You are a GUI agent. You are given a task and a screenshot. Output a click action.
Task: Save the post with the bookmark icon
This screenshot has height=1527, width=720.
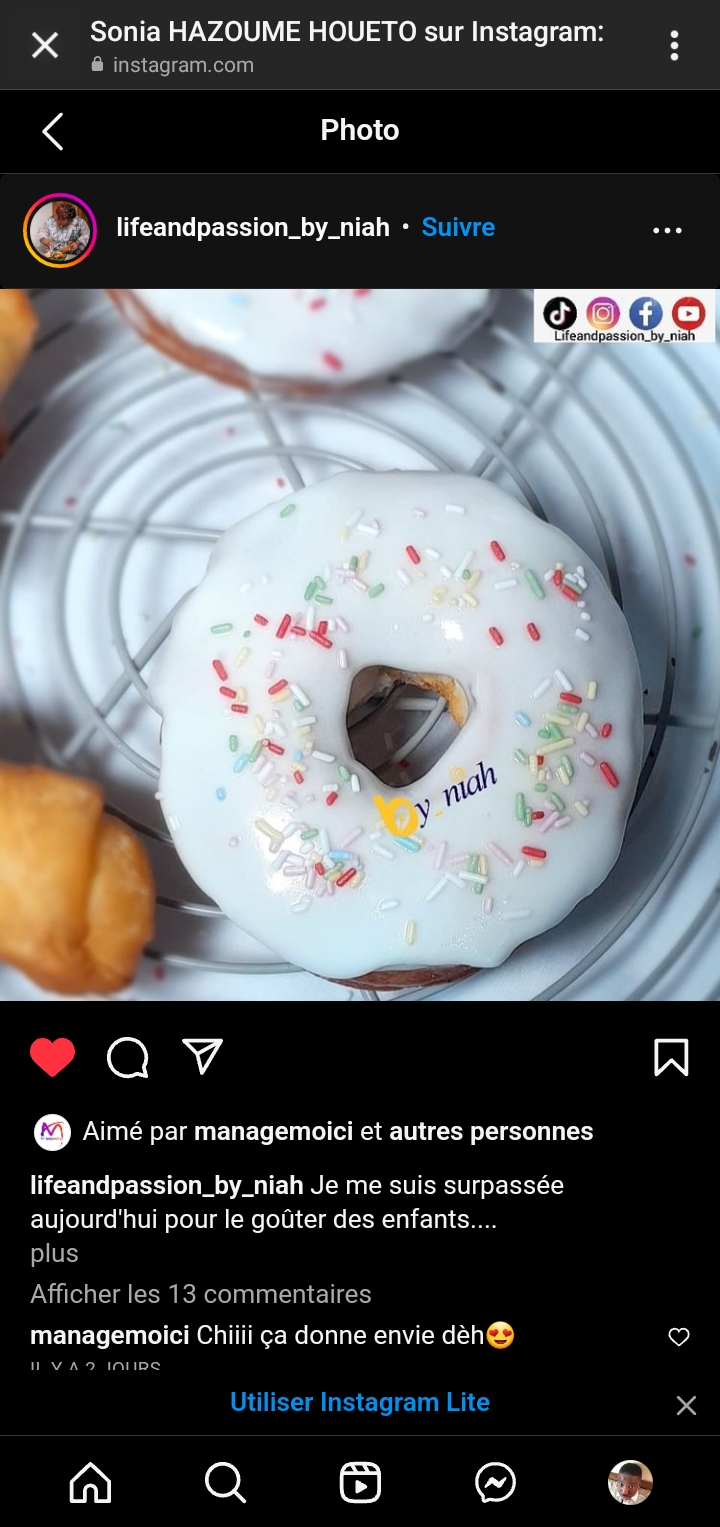[x=671, y=1057]
